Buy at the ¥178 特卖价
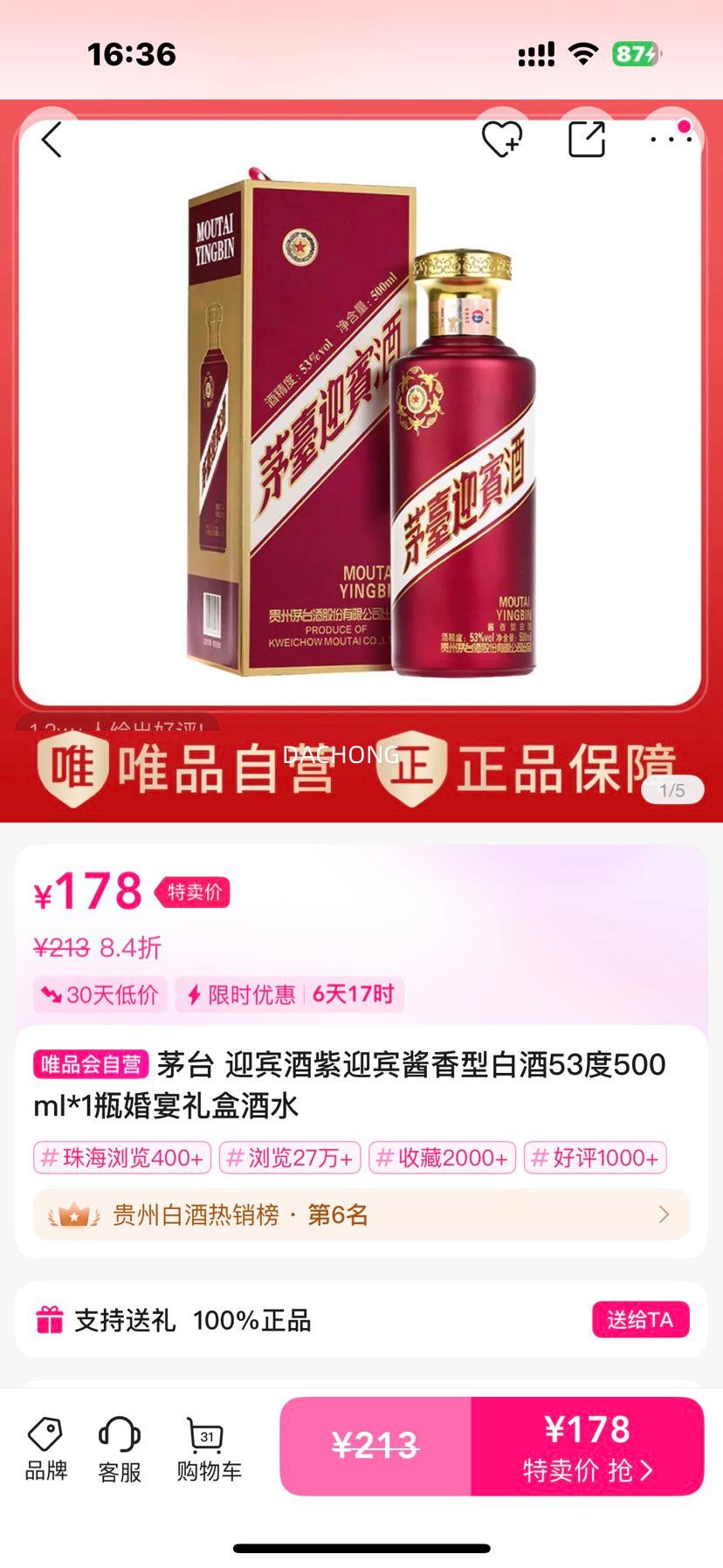The image size is (723, 1568). coord(587,1447)
